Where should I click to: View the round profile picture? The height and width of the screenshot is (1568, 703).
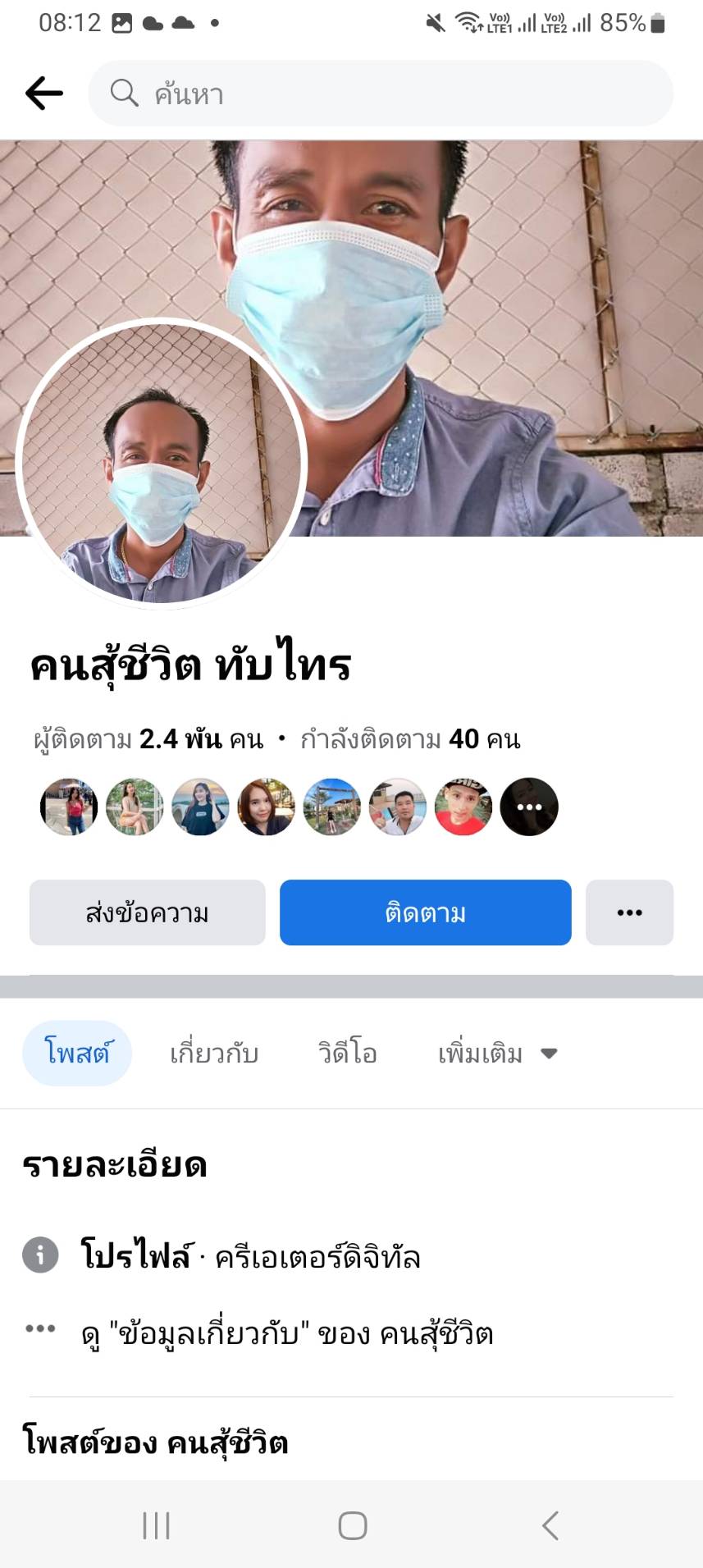click(x=161, y=464)
